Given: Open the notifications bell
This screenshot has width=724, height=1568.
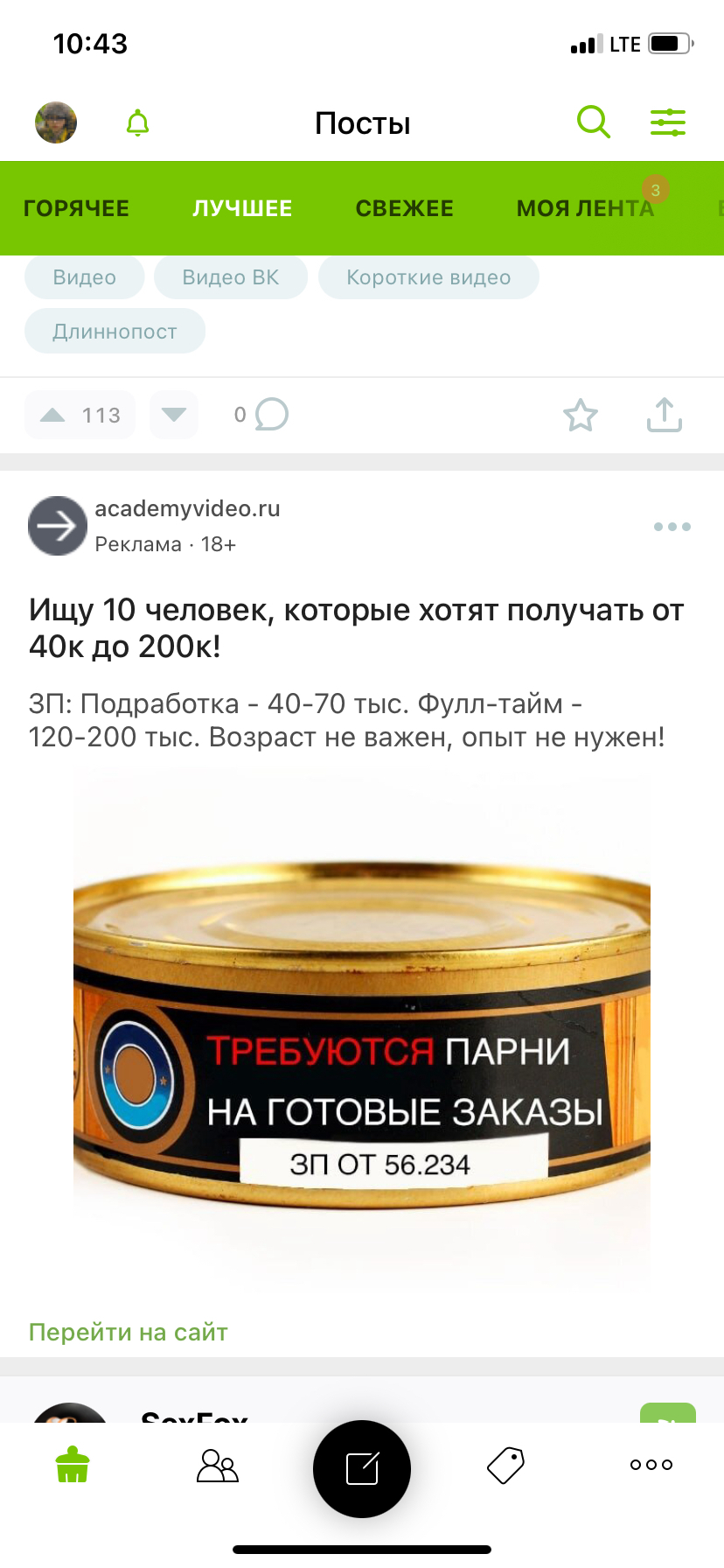Looking at the screenshot, I should click(138, 122).
